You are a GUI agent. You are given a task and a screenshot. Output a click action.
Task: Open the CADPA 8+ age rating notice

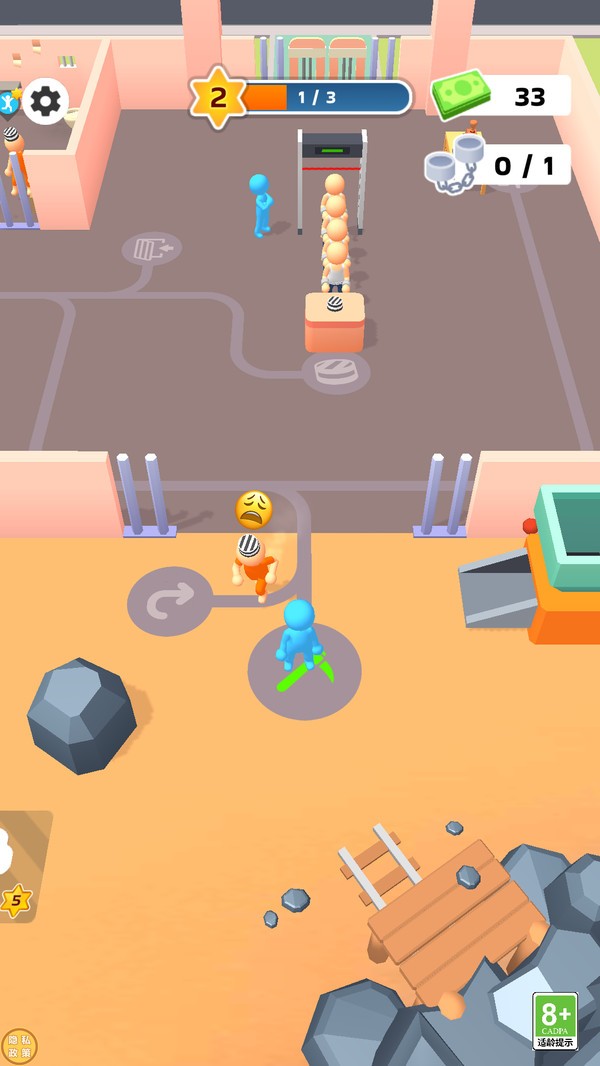554,1020
